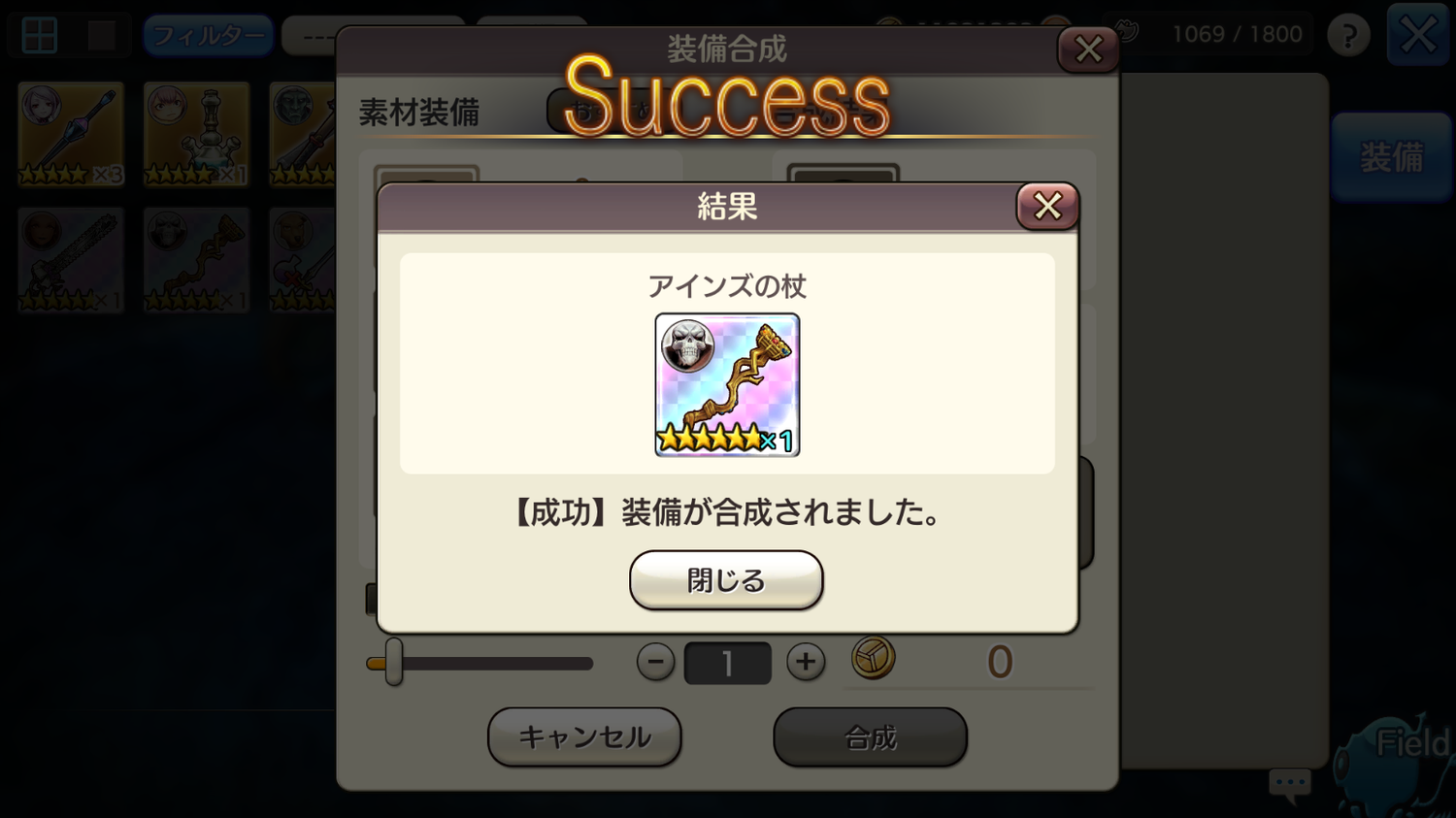Decrease quantity with minus button
This screenshot has width=1456, height=818.
click(655, 663)
